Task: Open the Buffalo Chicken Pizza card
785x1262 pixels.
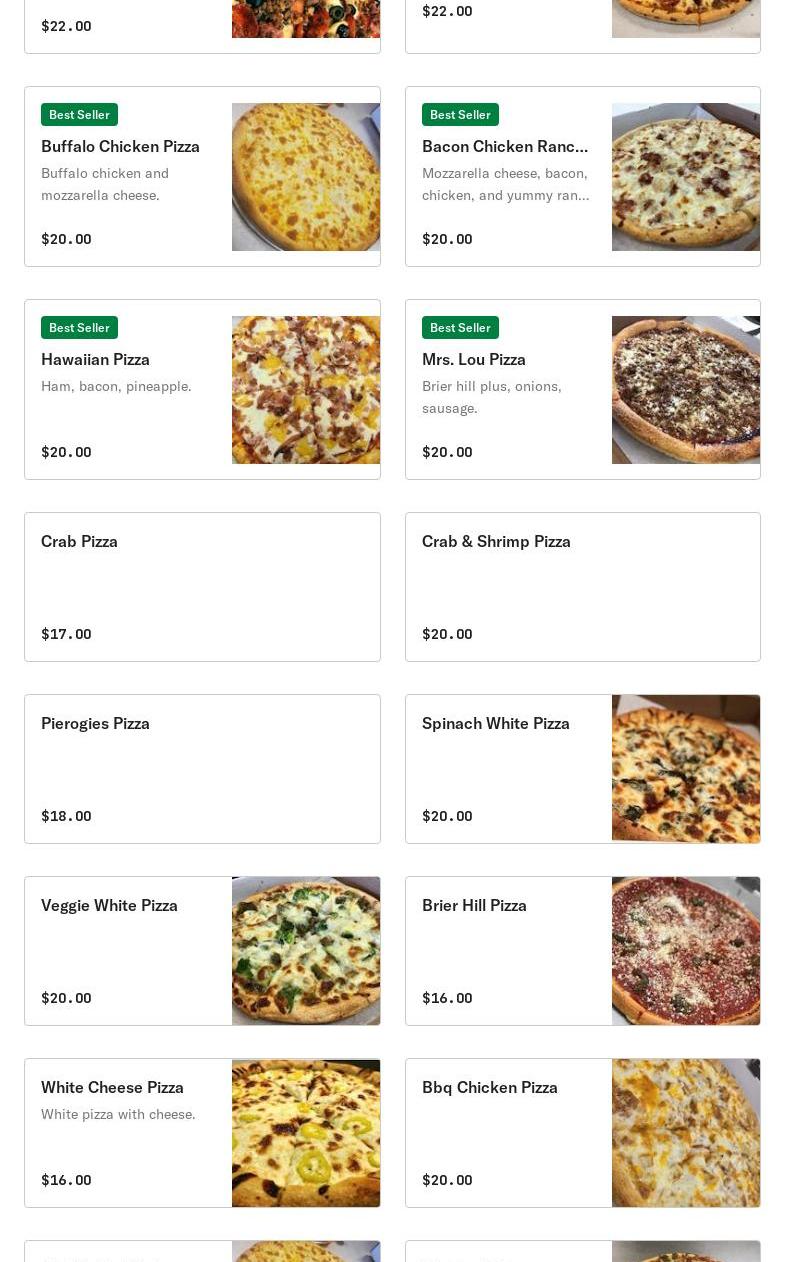Action: tap(202, 177)
